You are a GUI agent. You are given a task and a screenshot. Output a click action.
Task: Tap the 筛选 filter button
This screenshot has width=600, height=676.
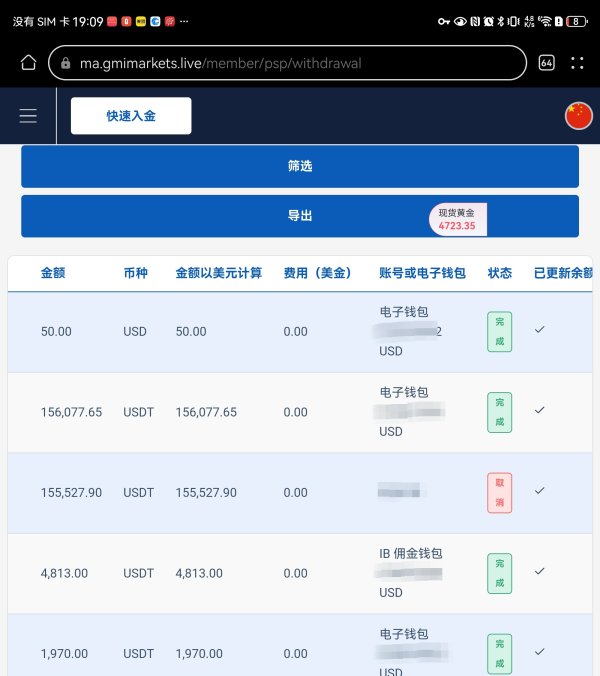point(300,166)
